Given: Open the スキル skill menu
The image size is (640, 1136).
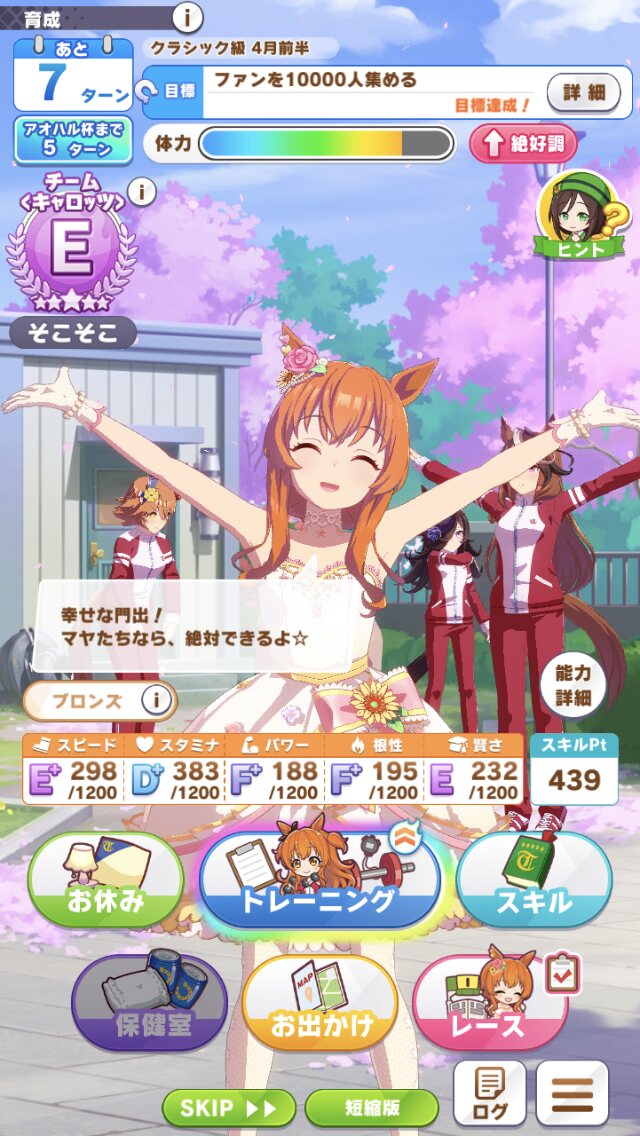Looking at the screenshot, I should click(x=533, y=882).
